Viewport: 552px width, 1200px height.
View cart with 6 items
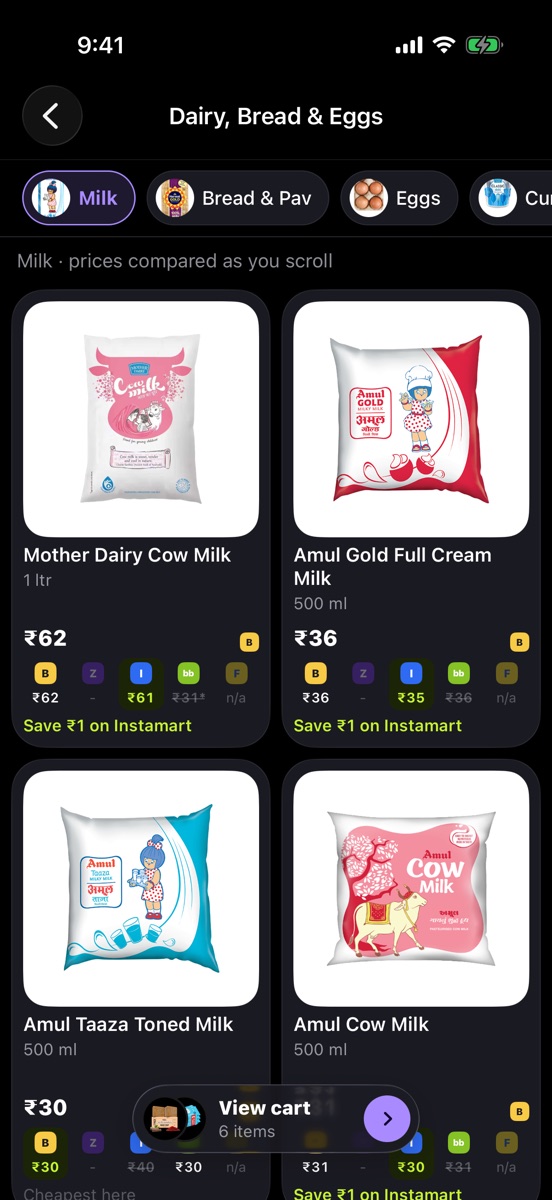pyautogui.click(x=276, y=1119)
